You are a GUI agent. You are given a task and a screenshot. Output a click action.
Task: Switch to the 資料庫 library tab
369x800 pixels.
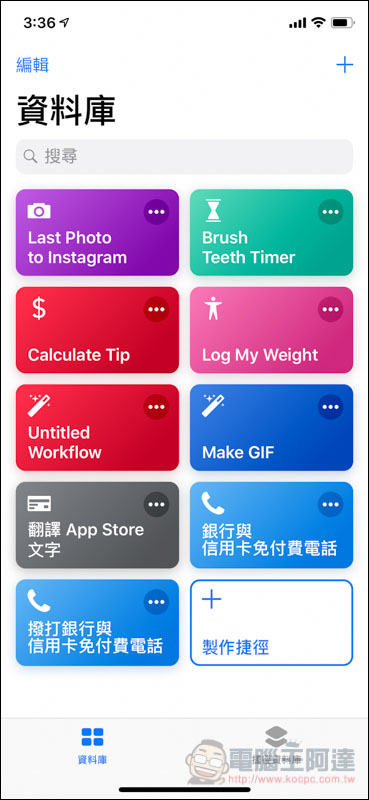[92, 745]
